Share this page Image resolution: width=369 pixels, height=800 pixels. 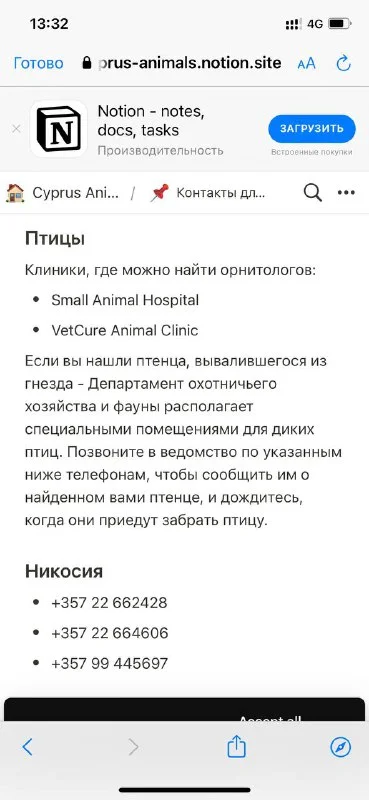tap(236, 746)
